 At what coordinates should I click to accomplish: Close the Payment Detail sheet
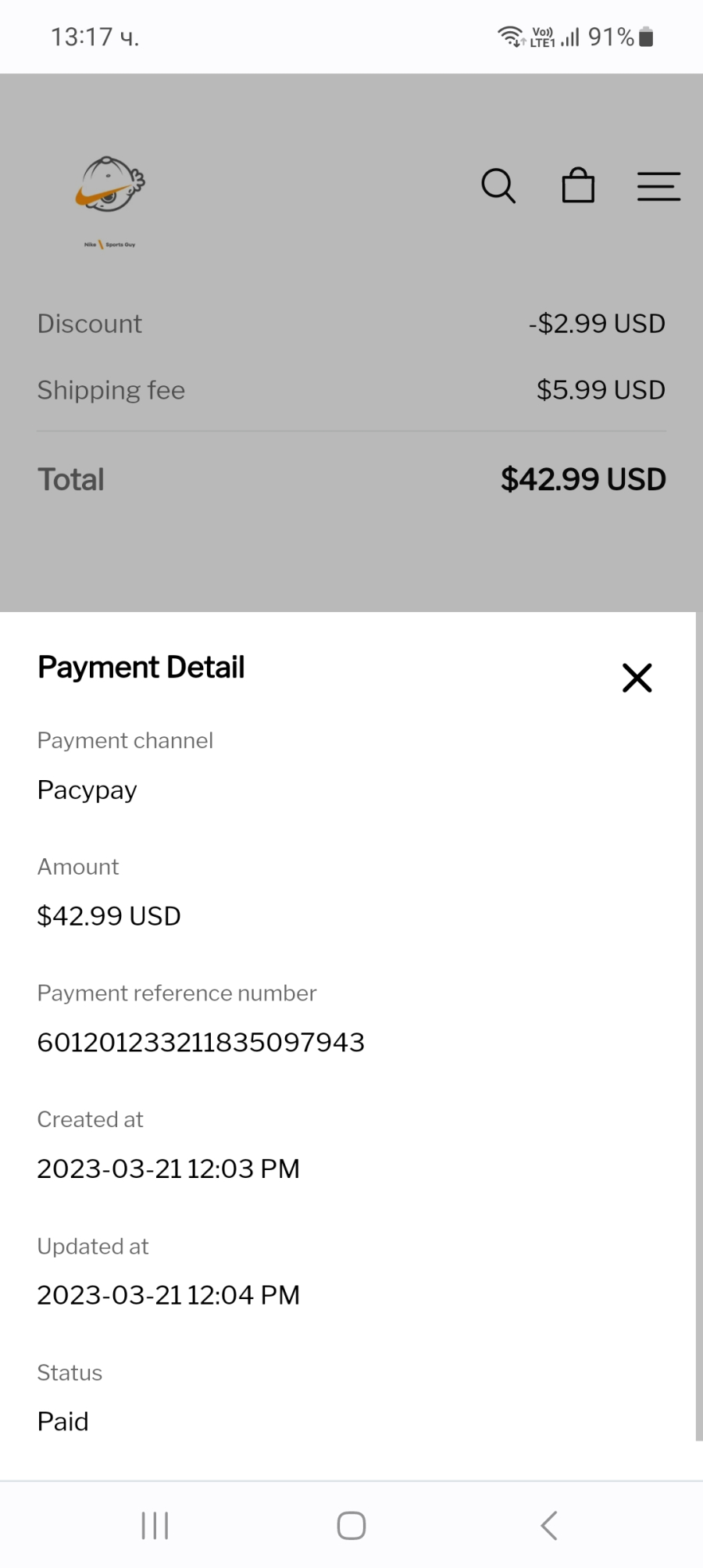click(x=637, y=678)
